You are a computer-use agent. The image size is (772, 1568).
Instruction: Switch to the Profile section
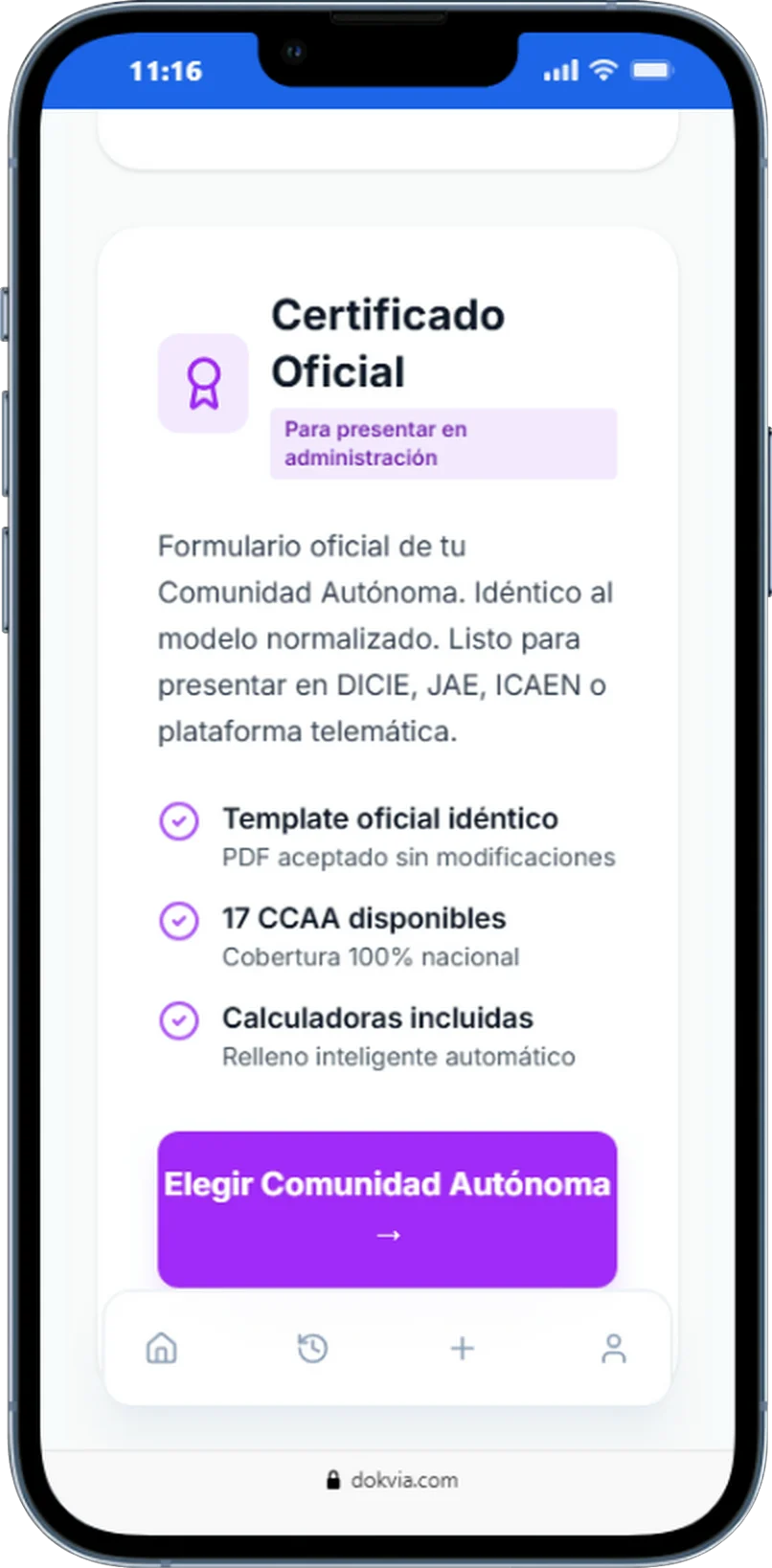(x=614, y=1348)
